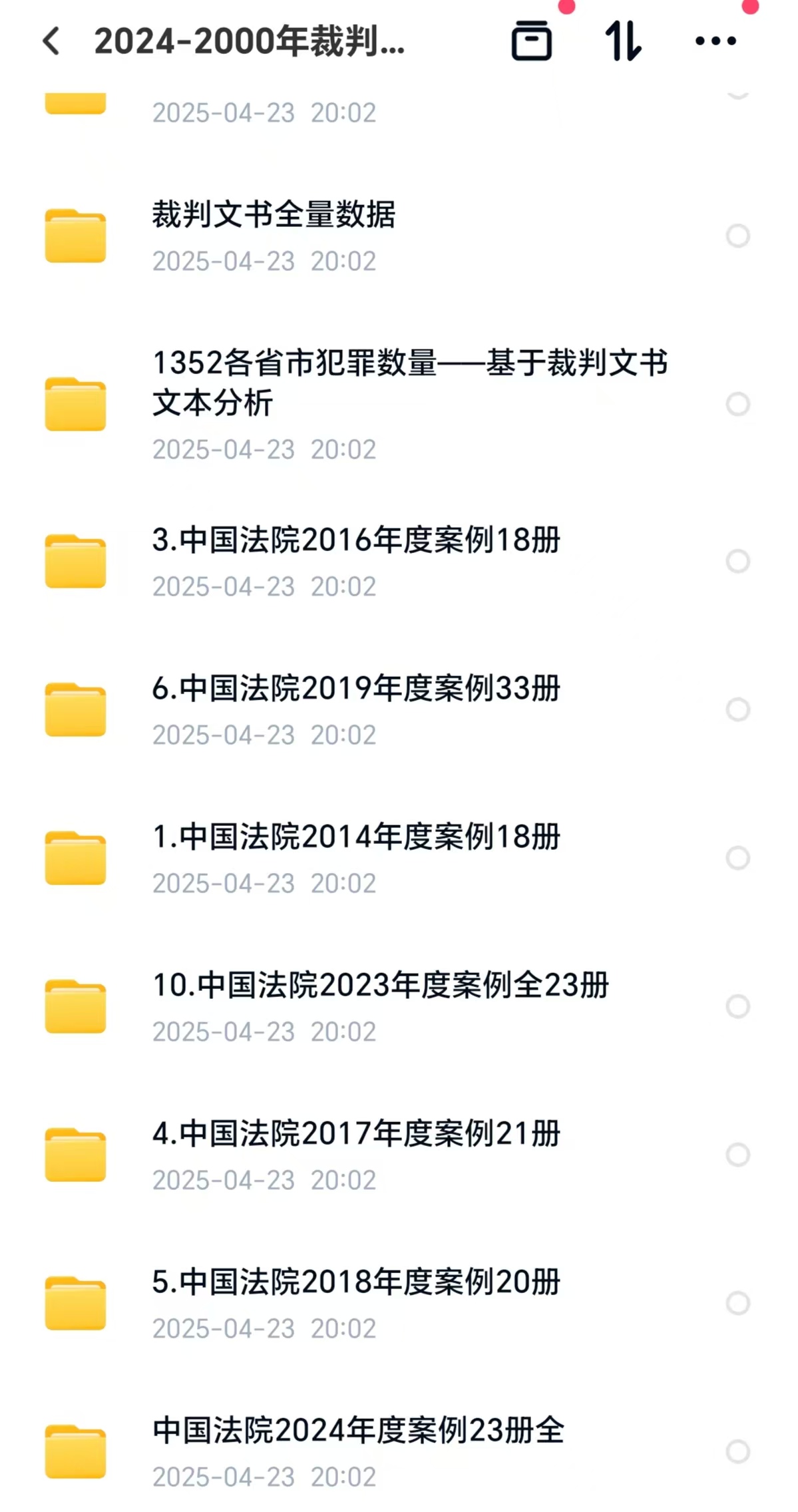The width and height of the screenshot is (798, 1512).
Task: Open the 裁判文书全量数据 folder
Action: [x=274, y=215]
